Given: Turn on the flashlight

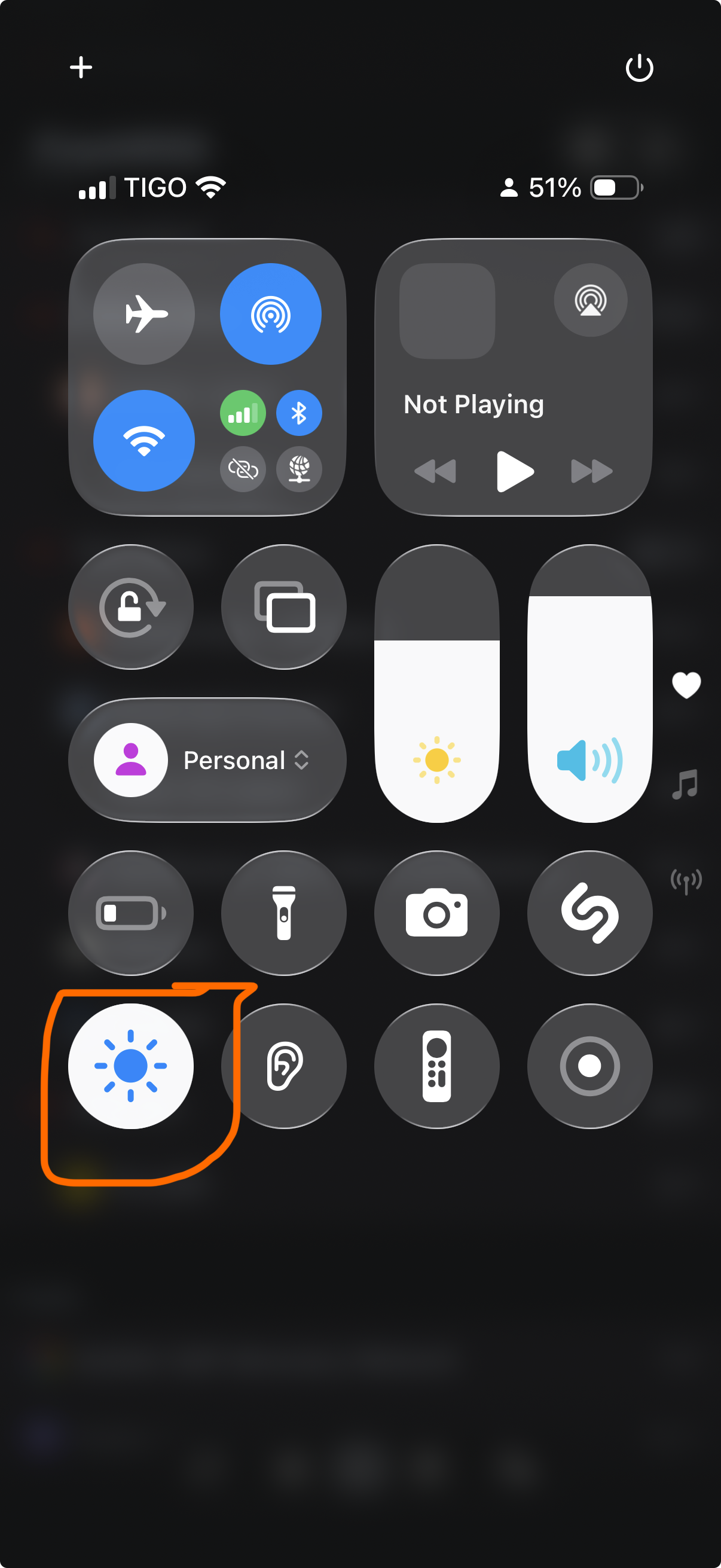Looking at the screenshot, I should click(x=284, y=913).
